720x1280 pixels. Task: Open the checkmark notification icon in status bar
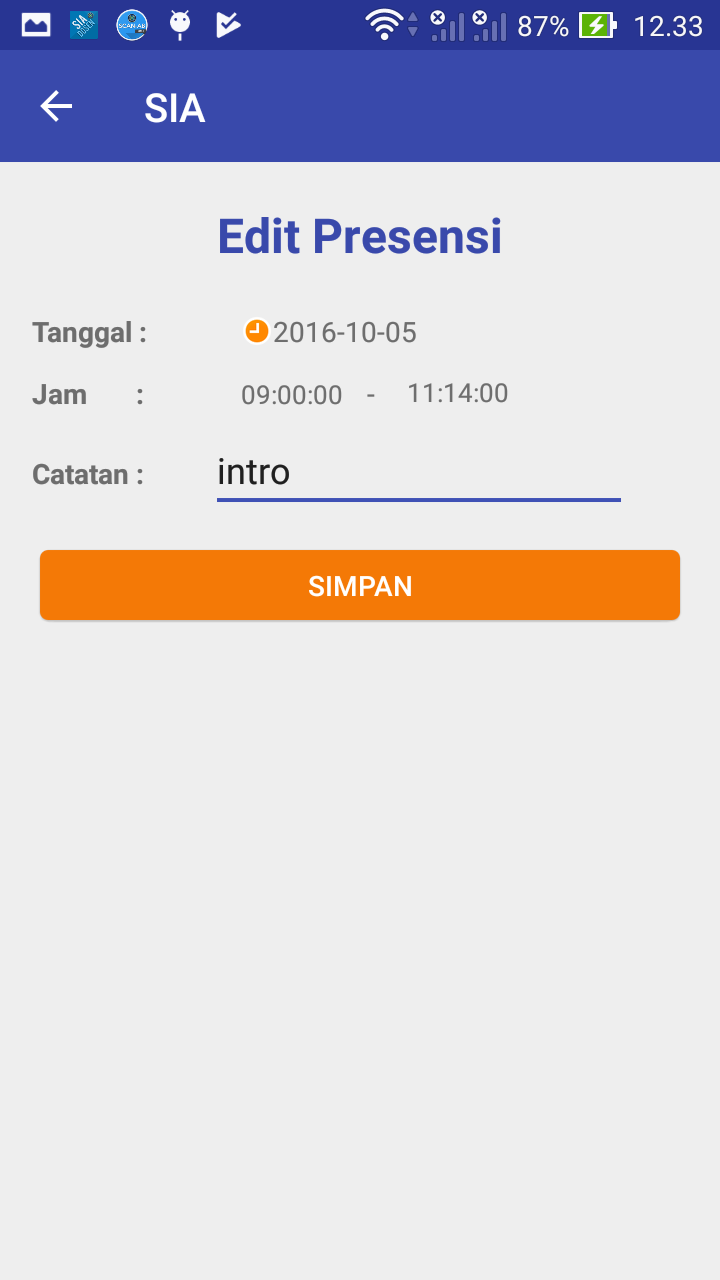tap(228, 25)
